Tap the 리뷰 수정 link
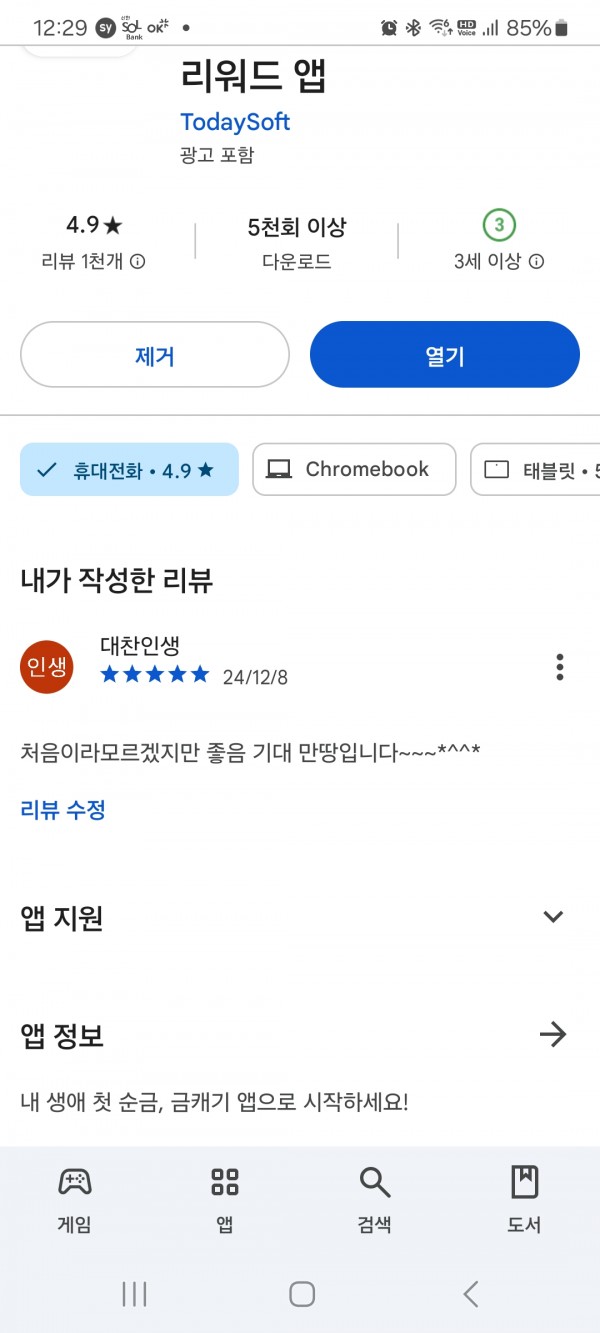The width and height of the screenshot is (600, 1333). 63,809
